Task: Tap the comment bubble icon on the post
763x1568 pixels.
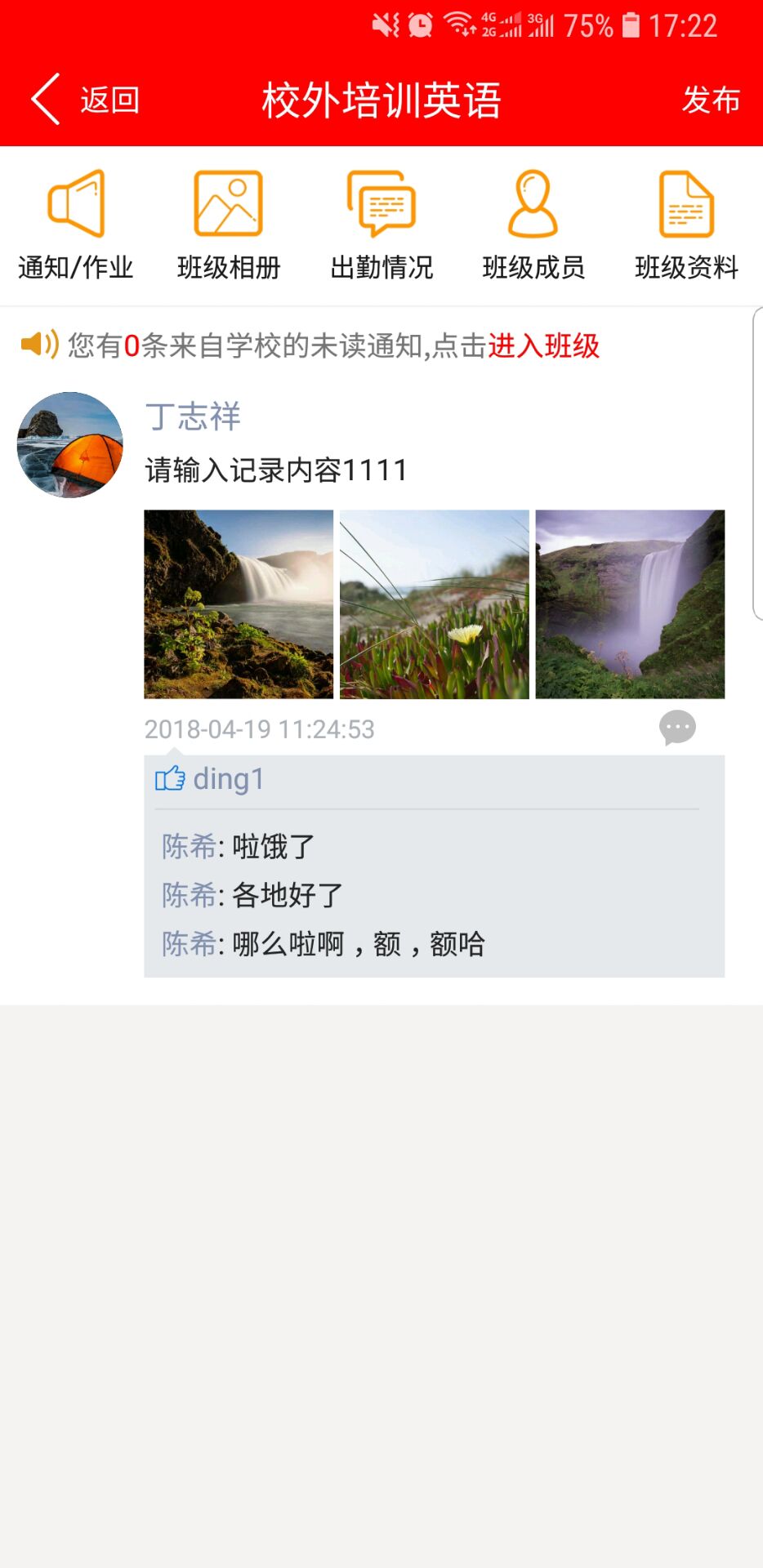Action: click(677, 728)
